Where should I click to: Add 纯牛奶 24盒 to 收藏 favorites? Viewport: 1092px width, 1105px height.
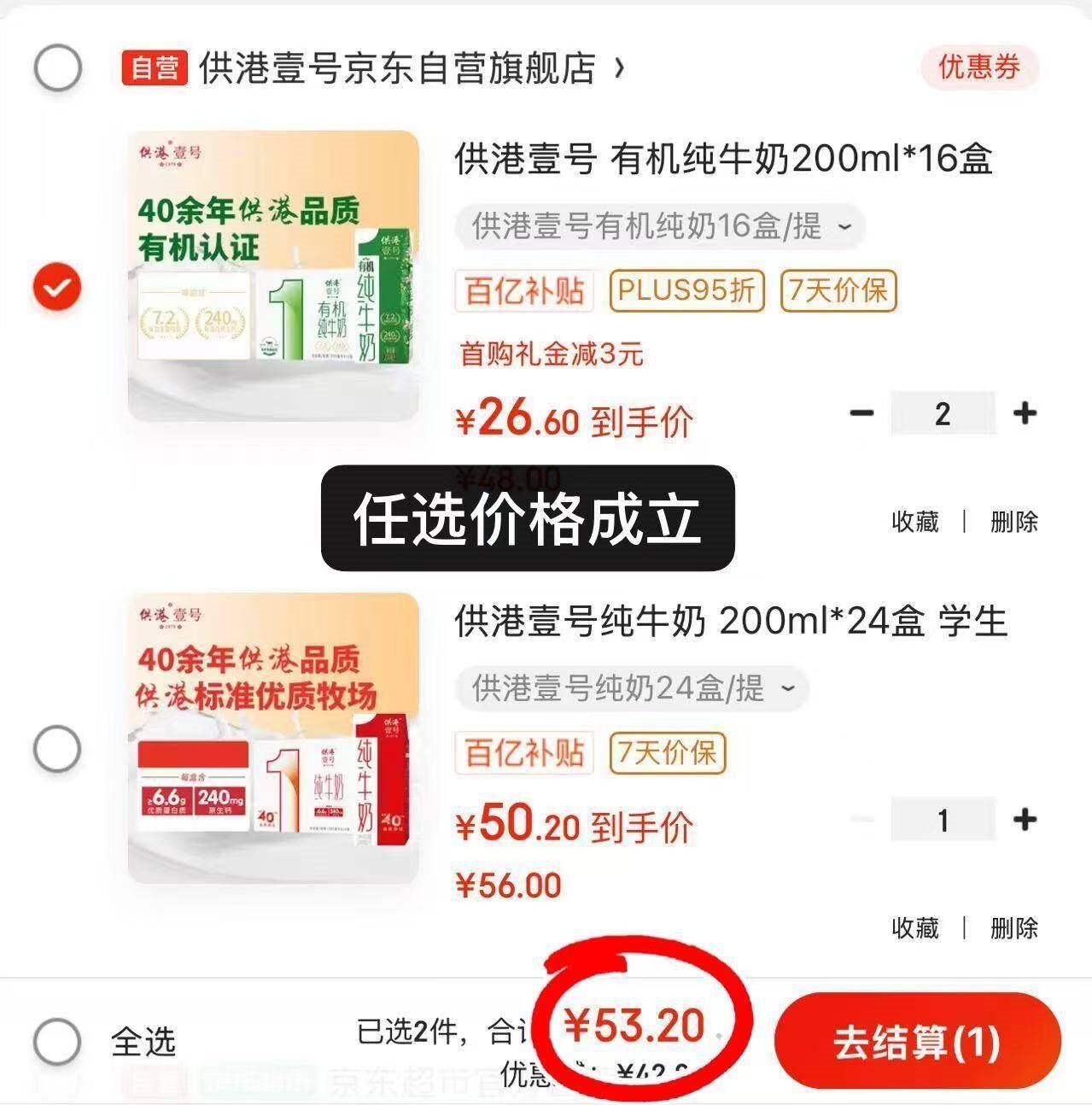tap(915, 927)
